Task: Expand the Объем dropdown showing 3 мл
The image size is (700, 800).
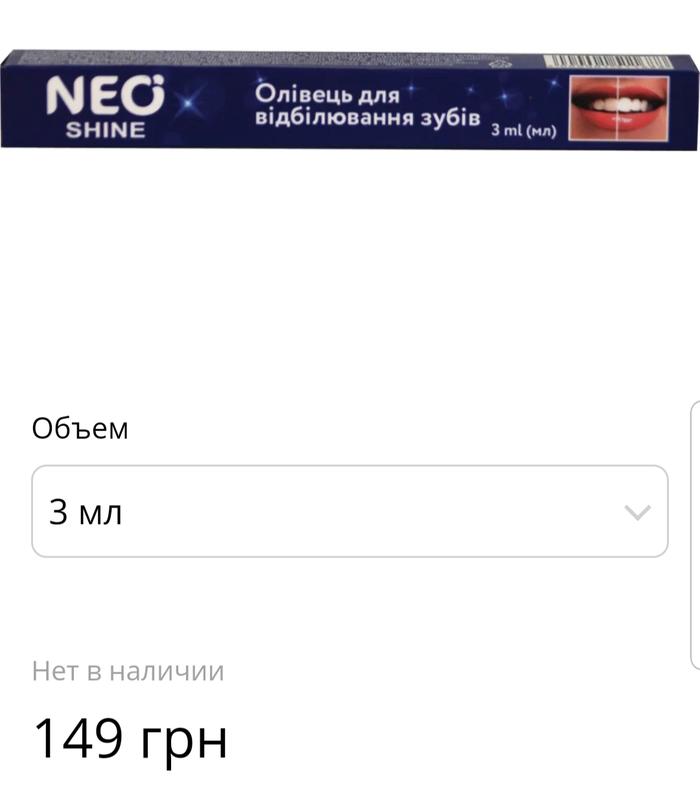Action: point(349,511)
